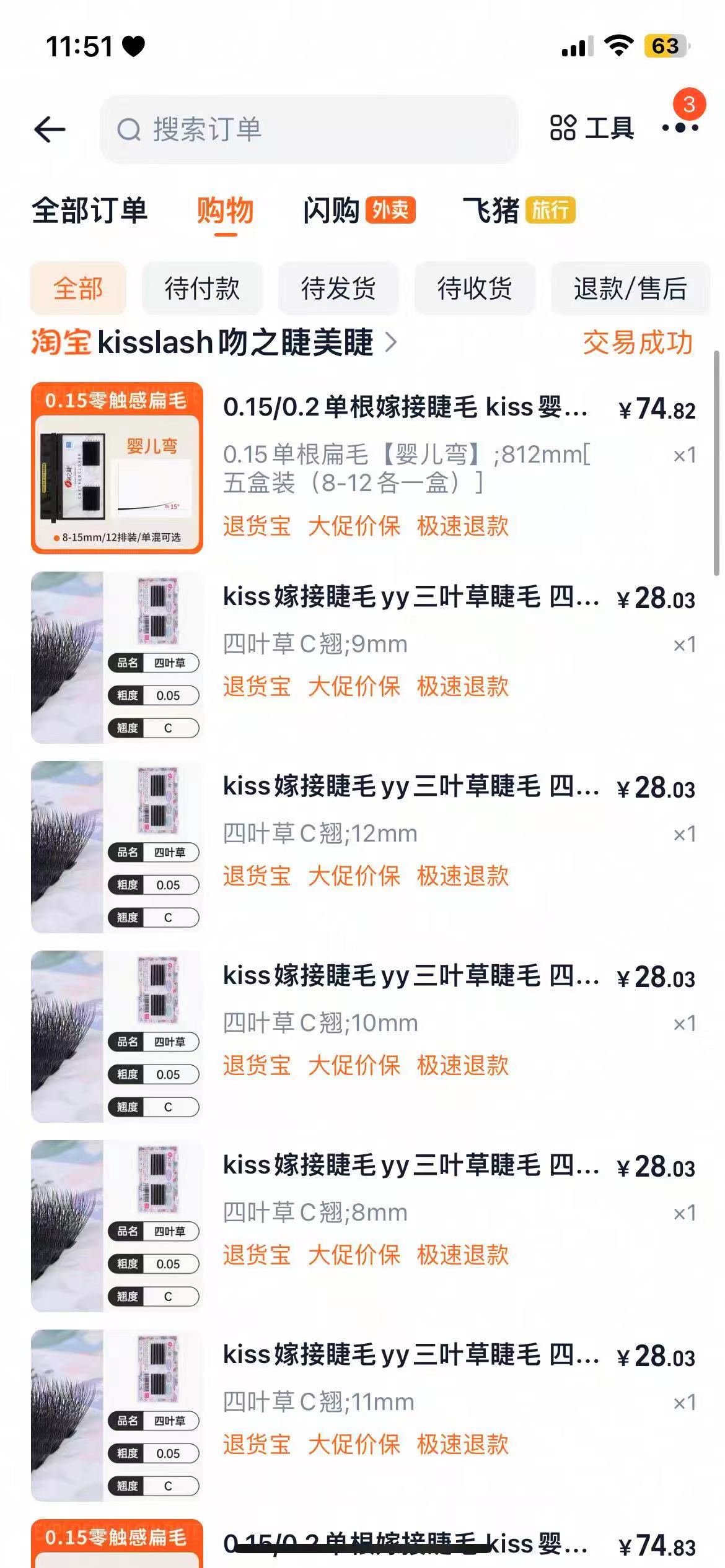Open the 飞猪 旅行 tab
The width and height of the screenshot is (725, 1568).
point(519,211)
